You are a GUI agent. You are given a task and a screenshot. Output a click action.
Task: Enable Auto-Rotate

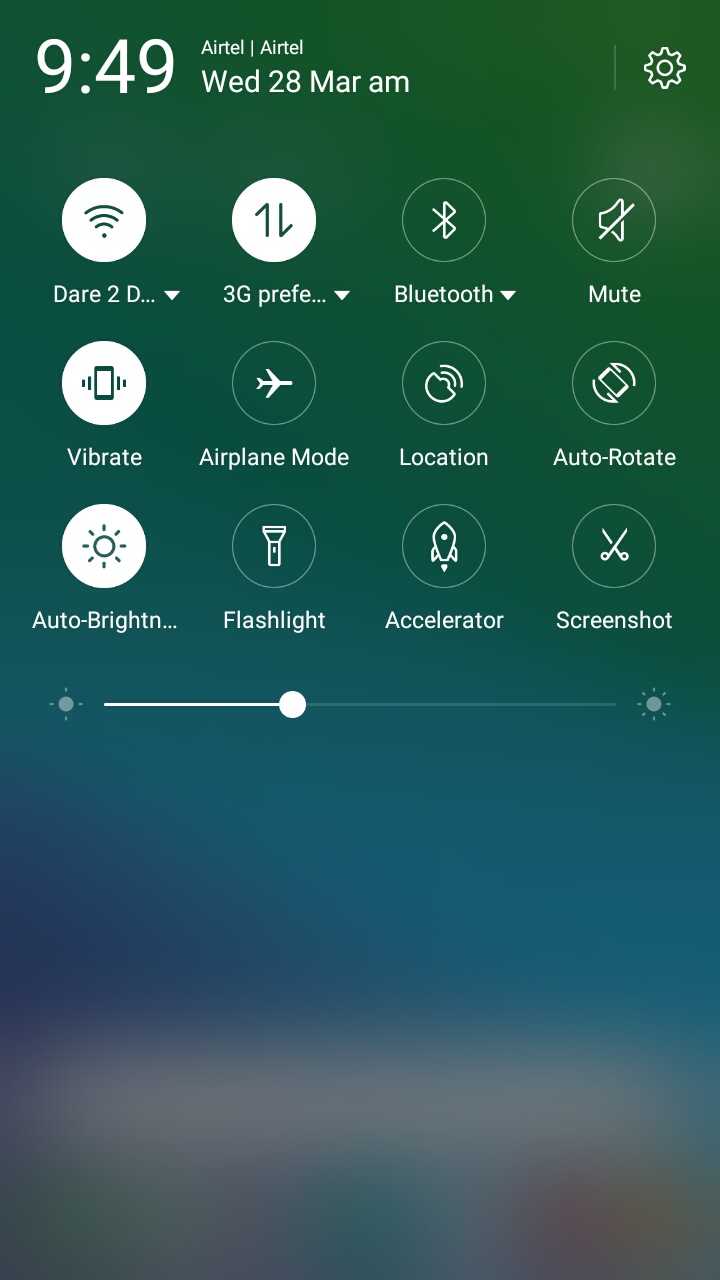614,383
